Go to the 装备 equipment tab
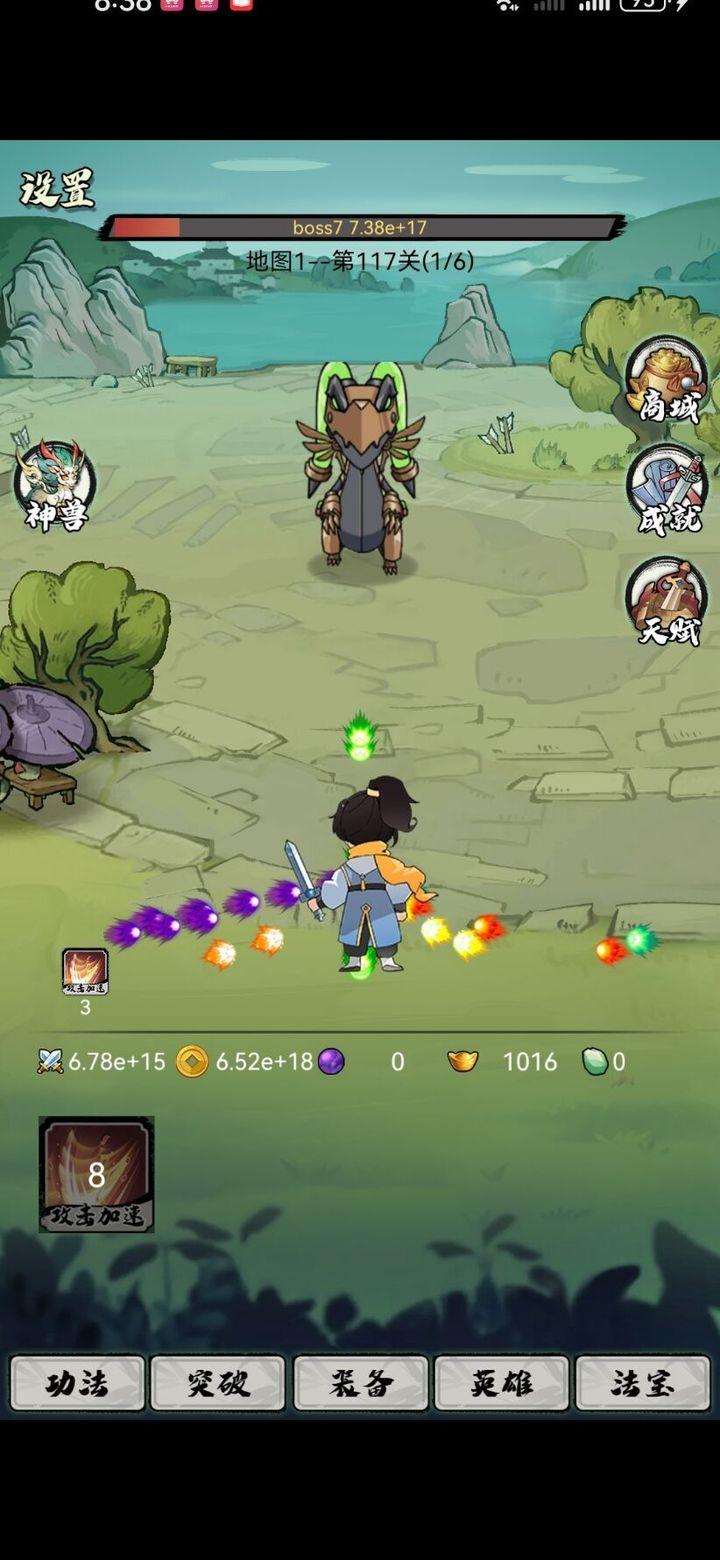This screenshot has height=1560, width=720. [x=360, y=1383]
